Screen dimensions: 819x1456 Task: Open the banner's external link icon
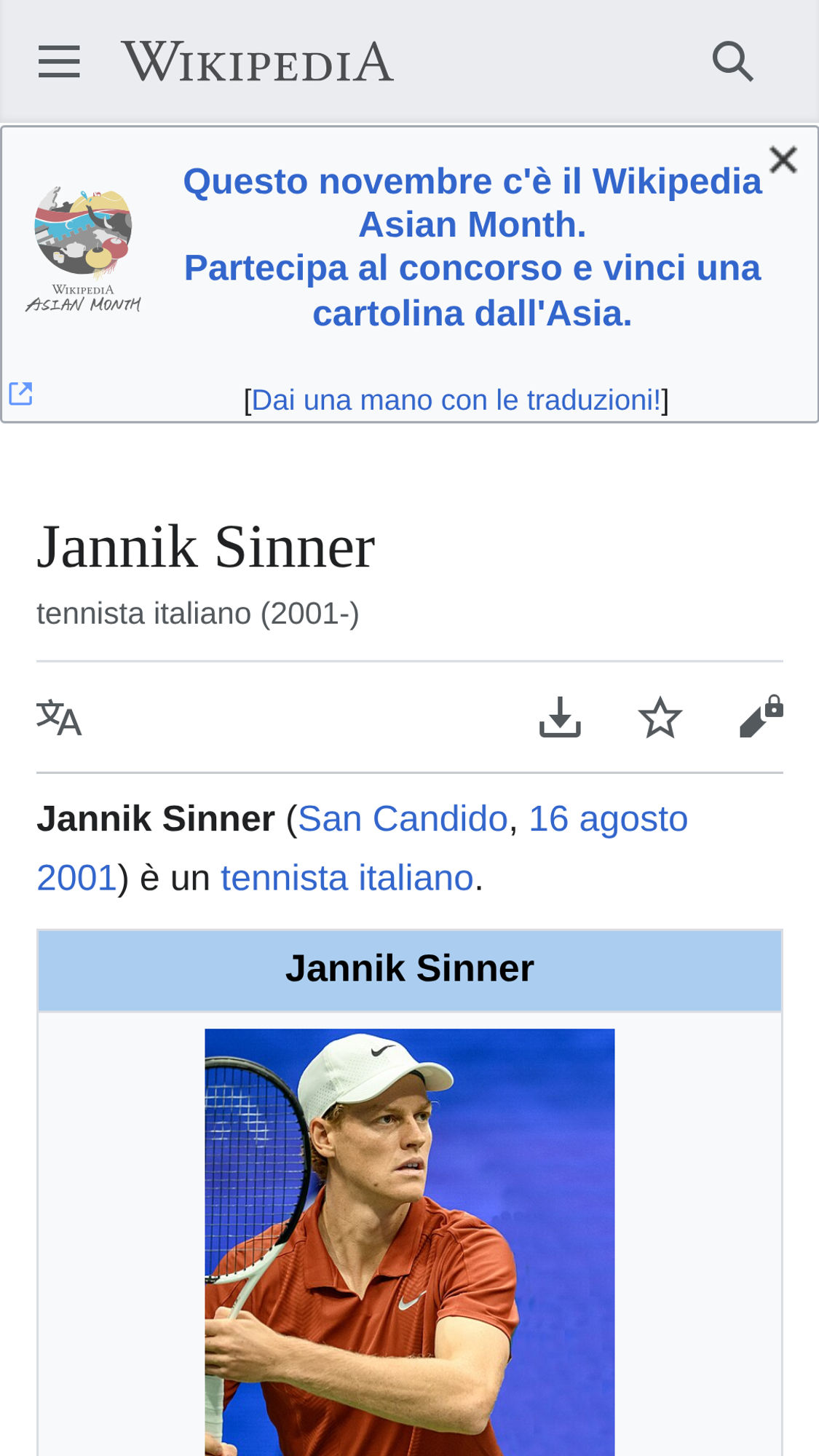20,393
